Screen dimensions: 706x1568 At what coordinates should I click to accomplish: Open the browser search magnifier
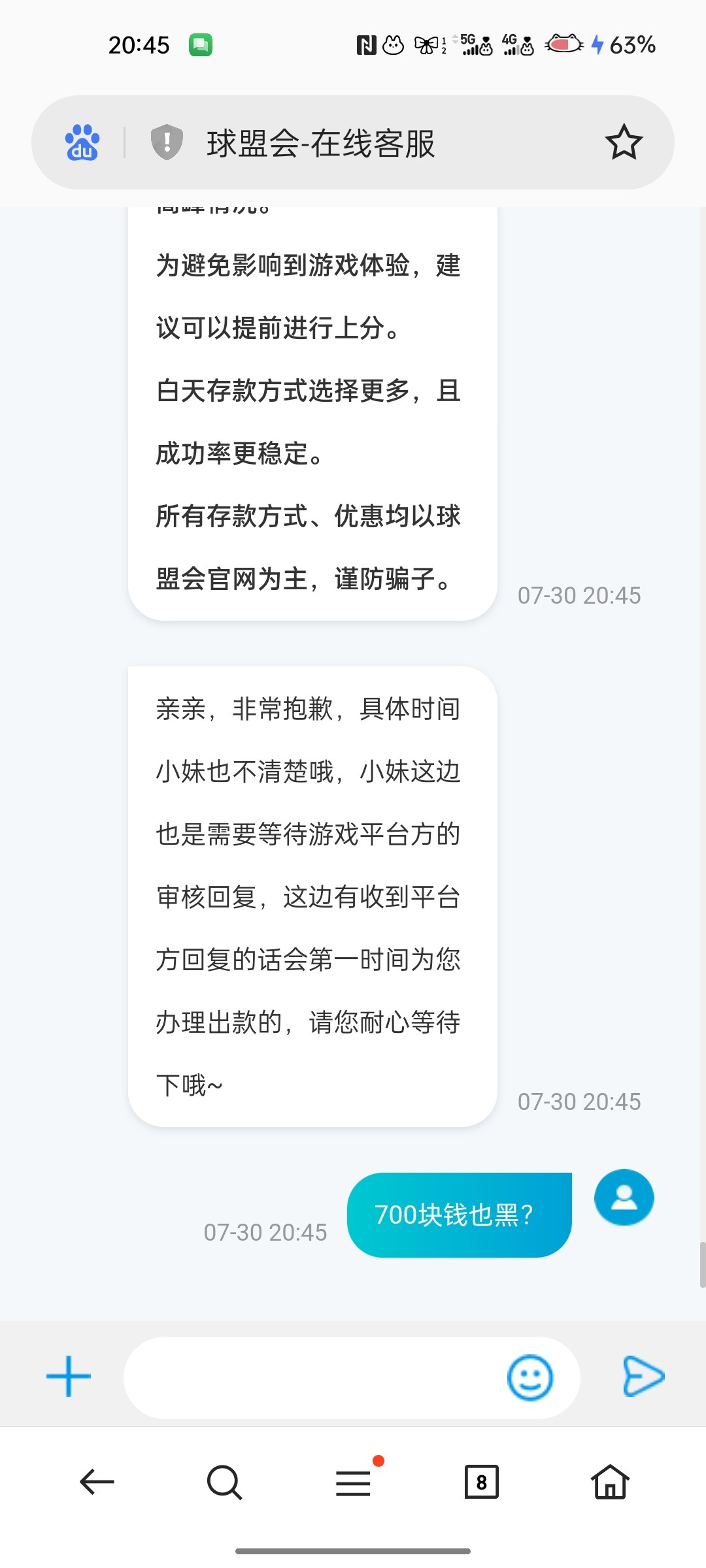224,1482
